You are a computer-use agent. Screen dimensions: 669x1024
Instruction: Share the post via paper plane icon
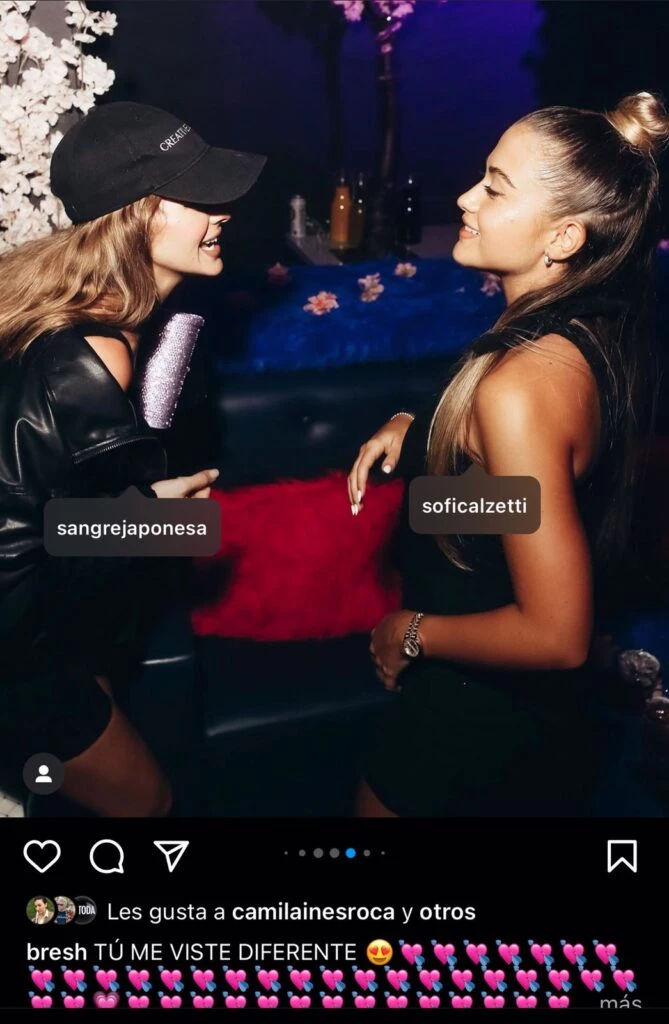[x=171, y=854]
